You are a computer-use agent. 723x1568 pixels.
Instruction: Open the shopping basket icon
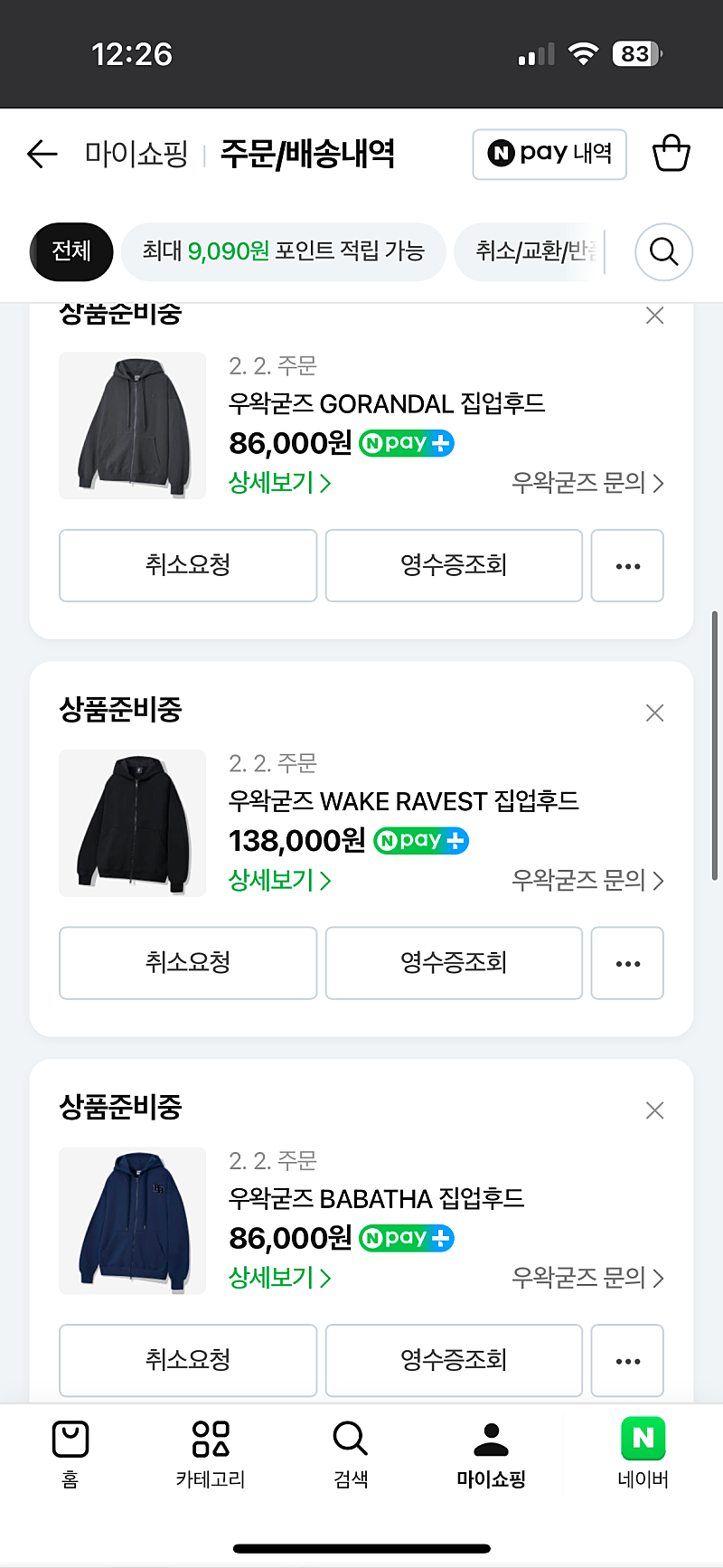(671, 154)
